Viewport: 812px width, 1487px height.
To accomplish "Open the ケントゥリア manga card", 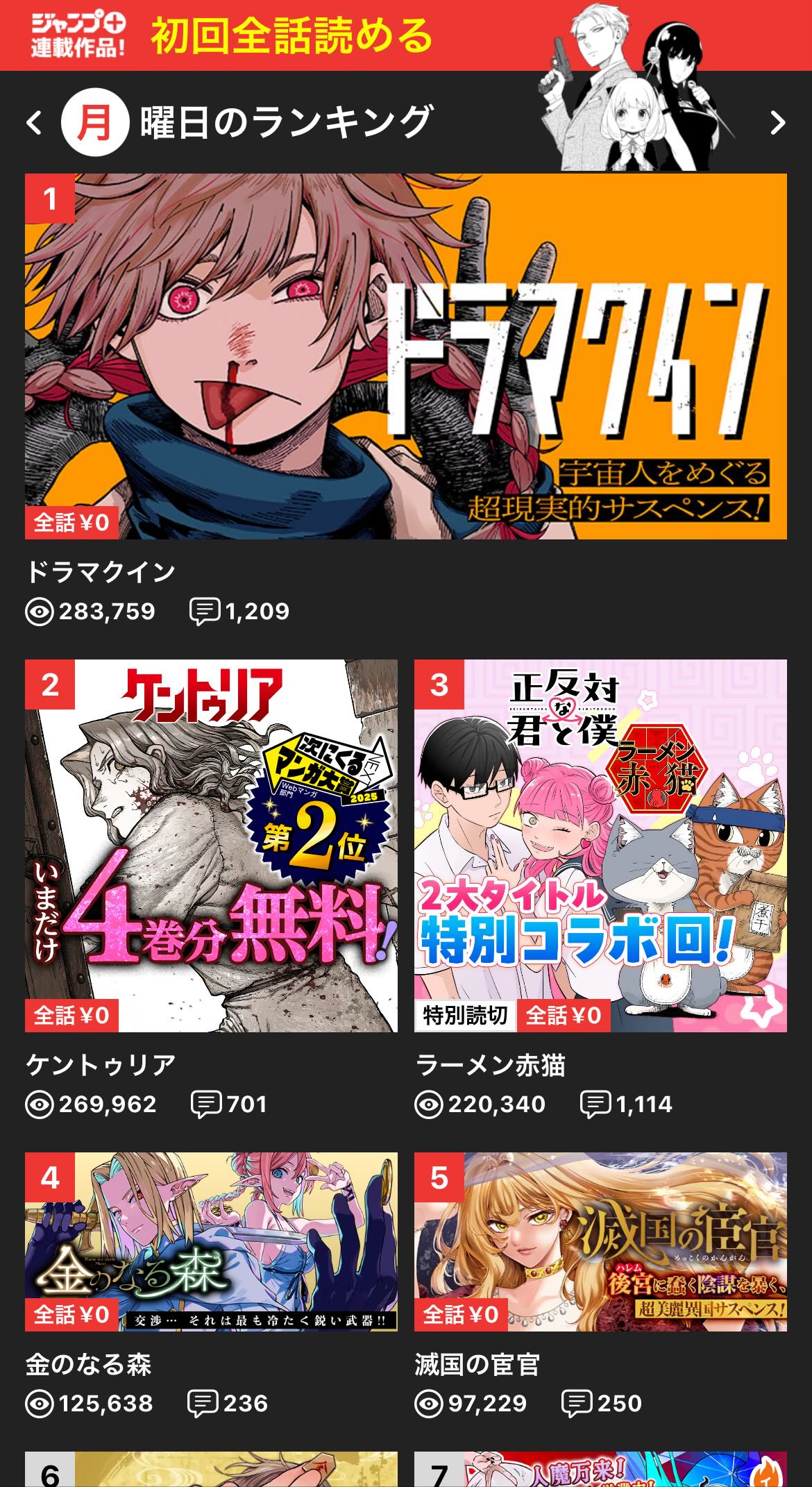I will [211, 846].
